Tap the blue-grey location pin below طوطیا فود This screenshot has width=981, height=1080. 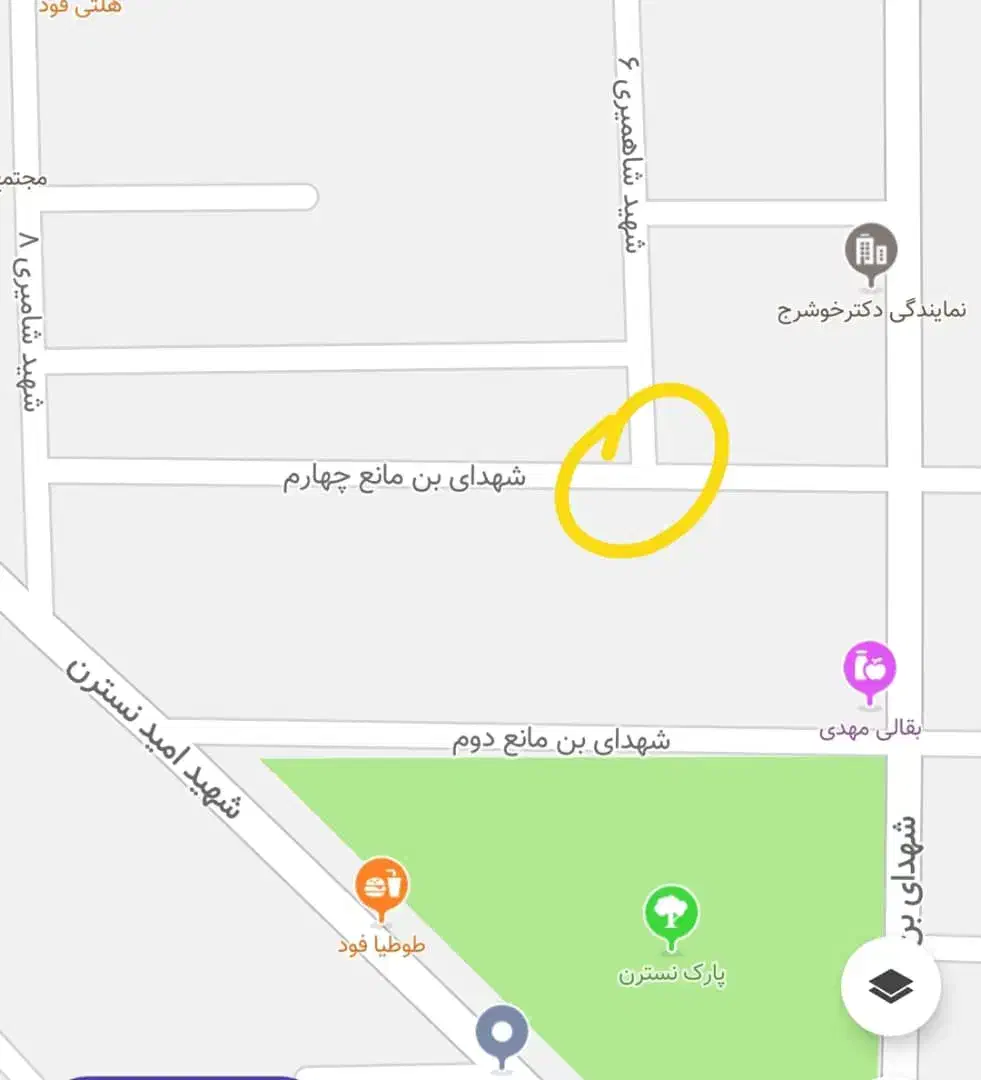[501, 1032]
